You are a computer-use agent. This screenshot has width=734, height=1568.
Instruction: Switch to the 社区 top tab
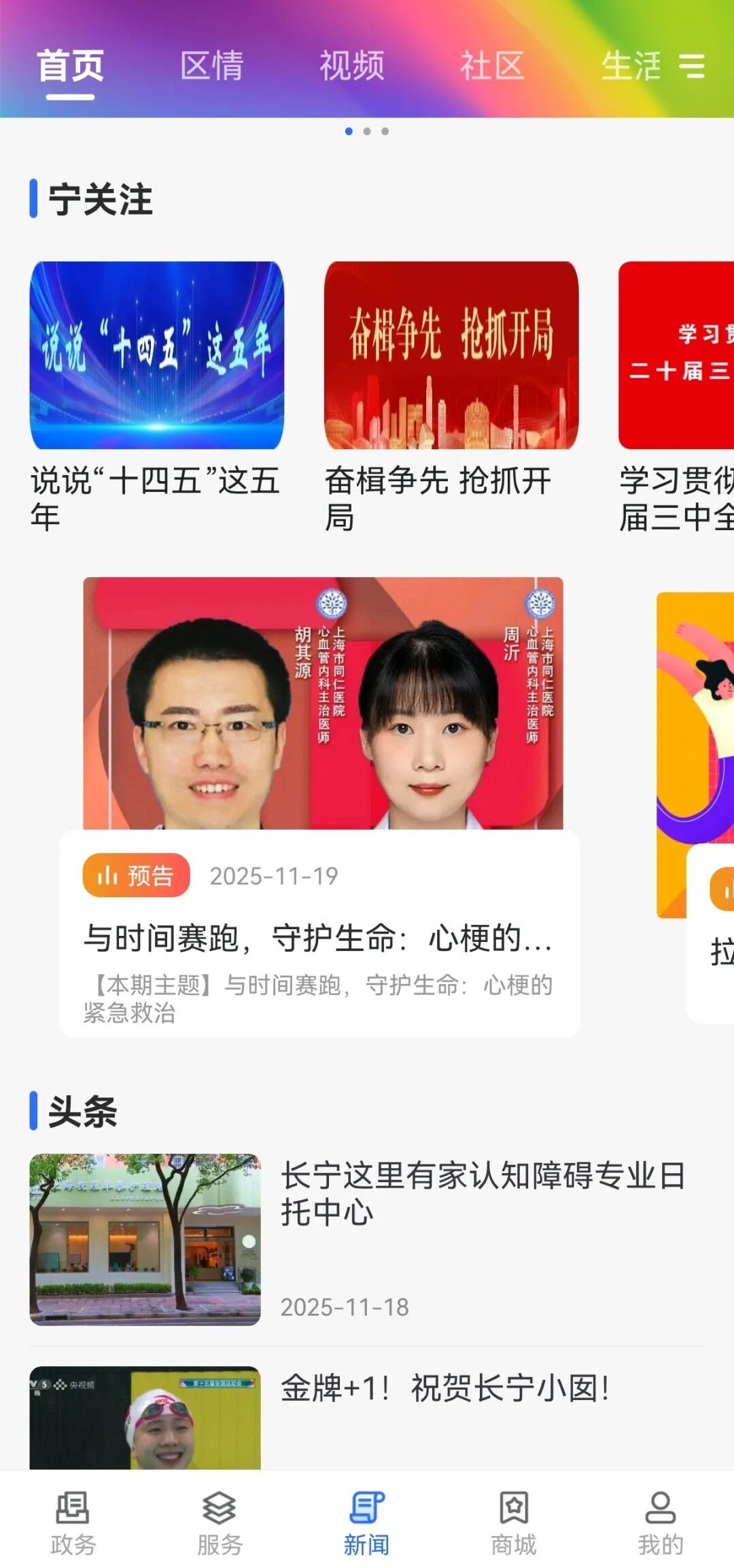[x=492, y=66]
